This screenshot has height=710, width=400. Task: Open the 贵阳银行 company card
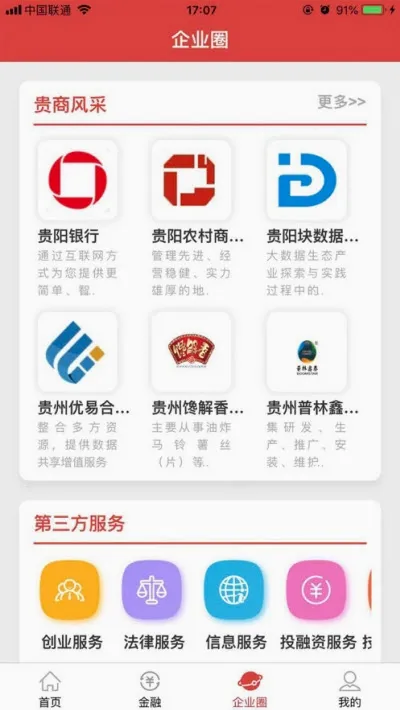78,218
